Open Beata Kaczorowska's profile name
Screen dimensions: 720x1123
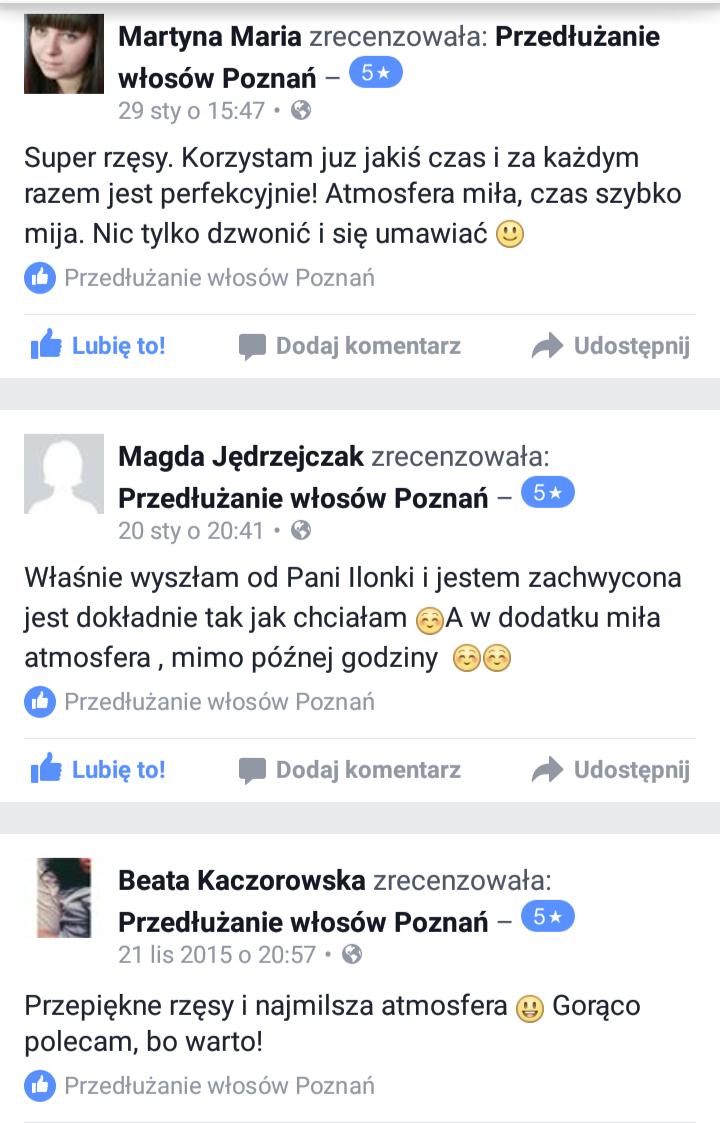(242, 880)
